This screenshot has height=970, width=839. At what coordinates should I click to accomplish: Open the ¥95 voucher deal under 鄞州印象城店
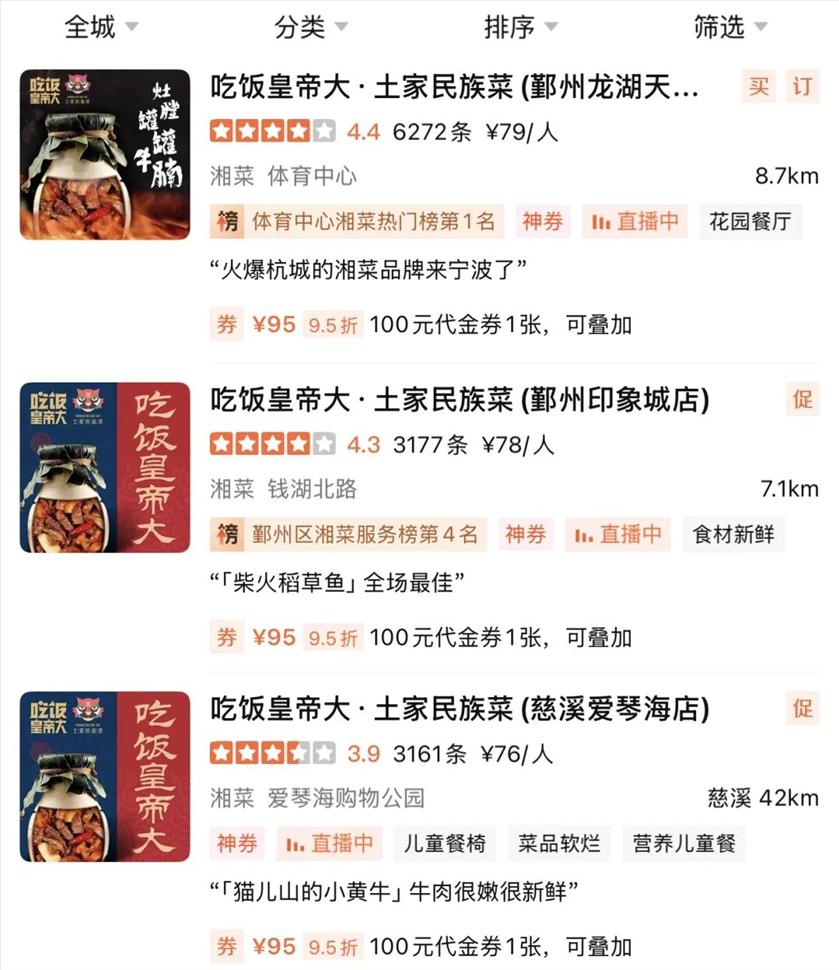(420, 637)
